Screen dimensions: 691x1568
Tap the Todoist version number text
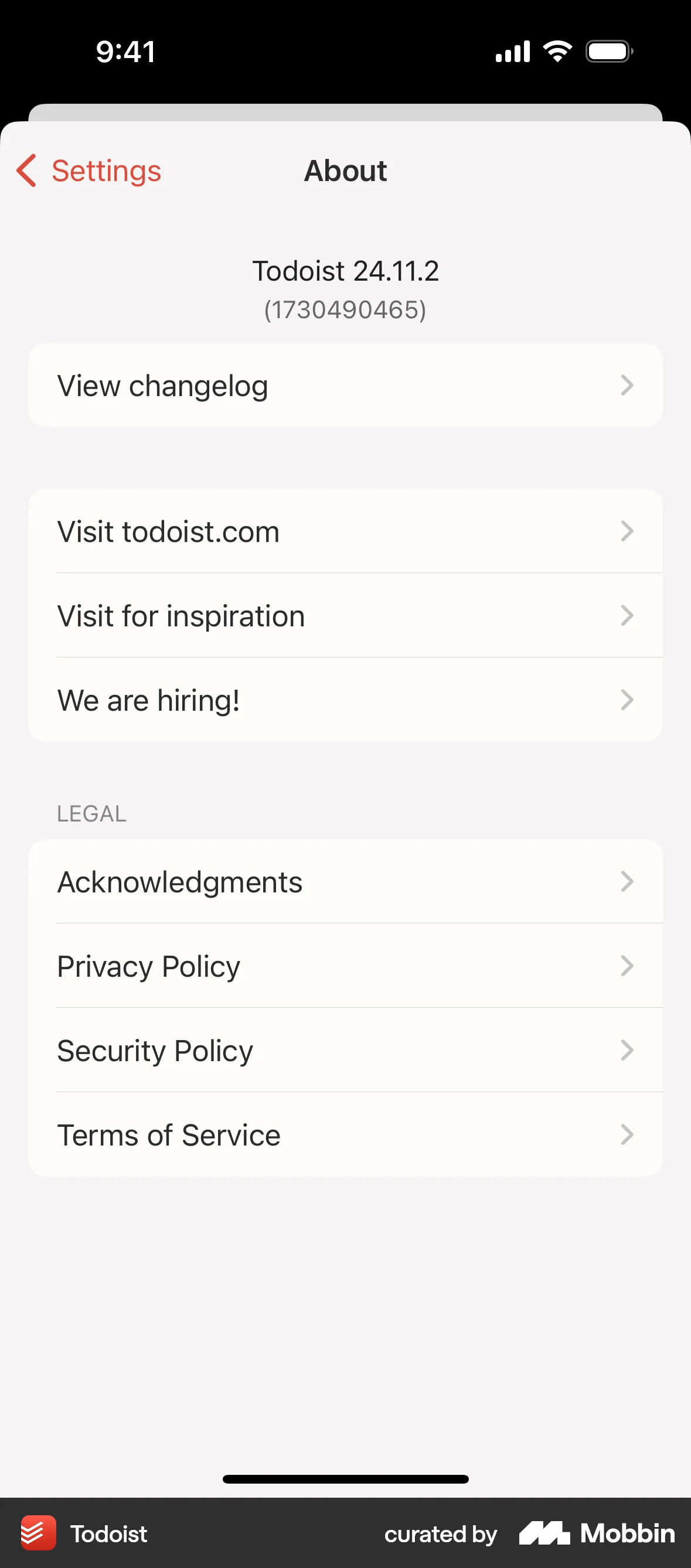[345, 270]
